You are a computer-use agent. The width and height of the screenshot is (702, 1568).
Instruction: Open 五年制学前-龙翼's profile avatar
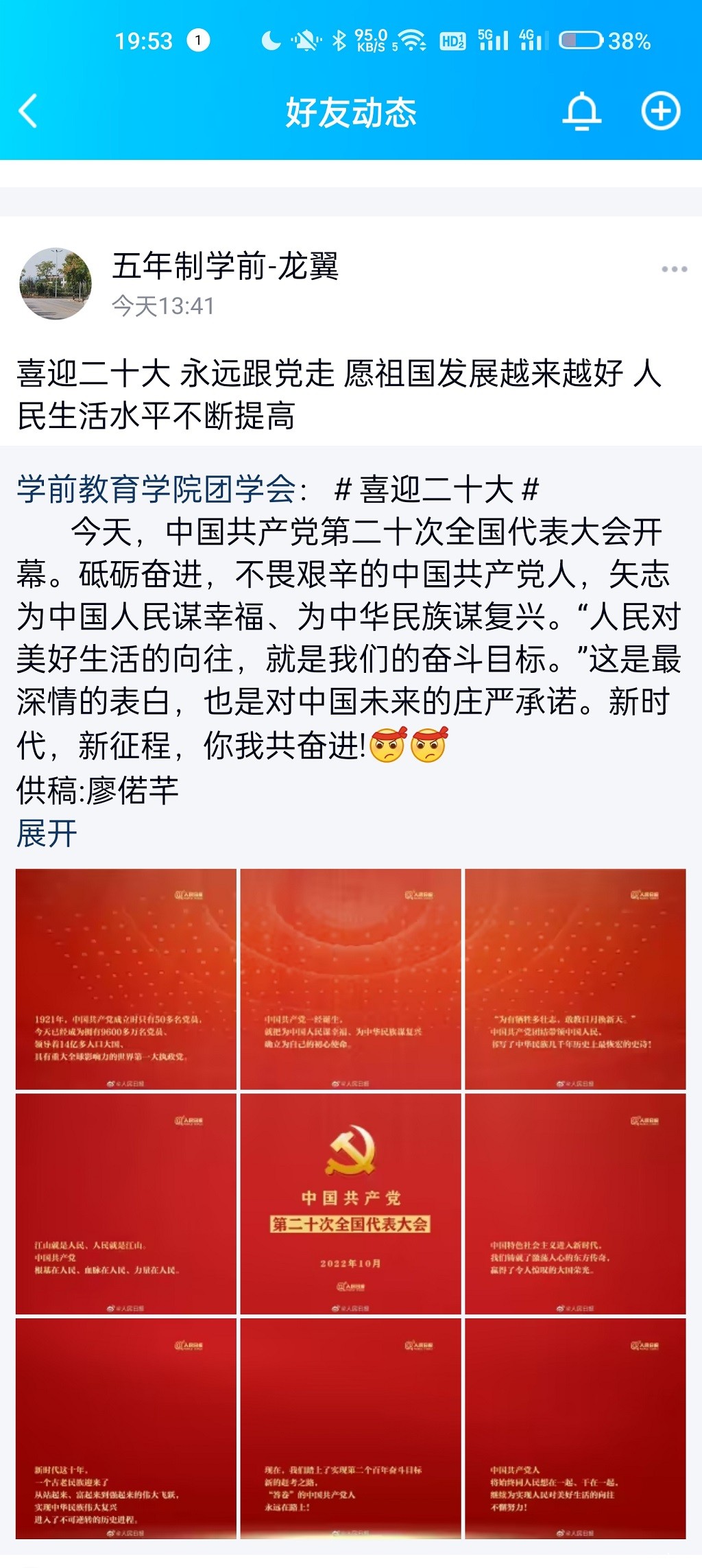pos(56,283)
